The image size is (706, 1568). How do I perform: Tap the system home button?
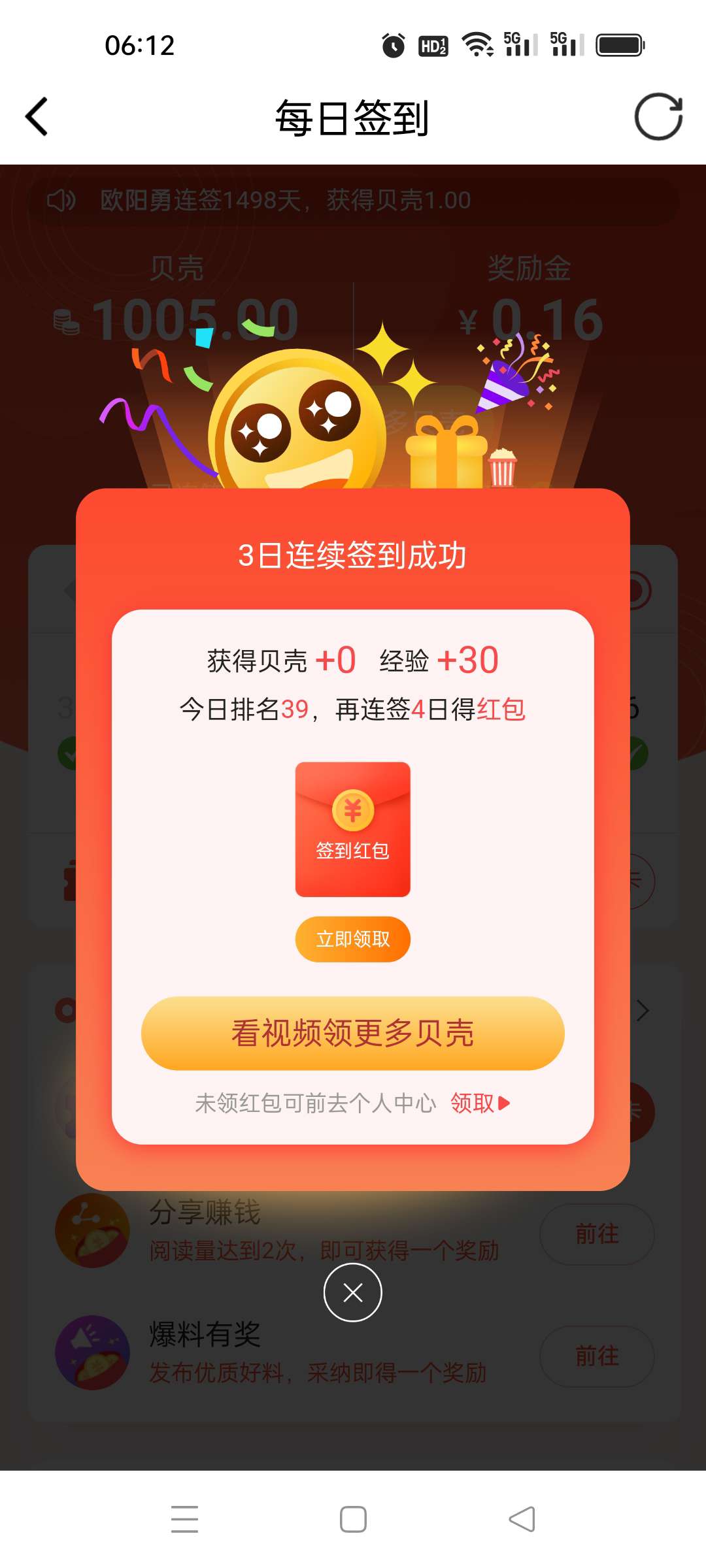pyautogui.click(x=352, y=1519)
